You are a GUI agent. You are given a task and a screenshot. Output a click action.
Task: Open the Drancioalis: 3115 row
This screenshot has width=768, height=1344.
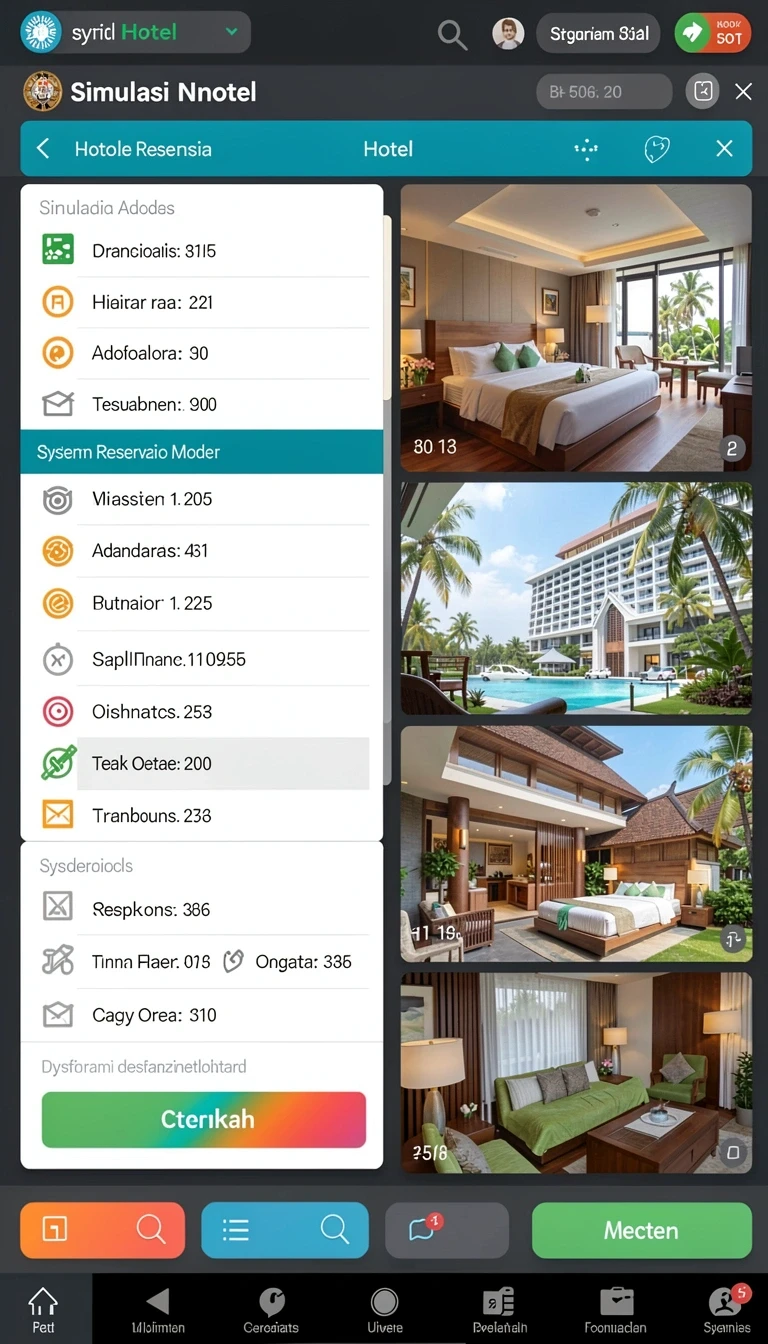coord(202,251)
